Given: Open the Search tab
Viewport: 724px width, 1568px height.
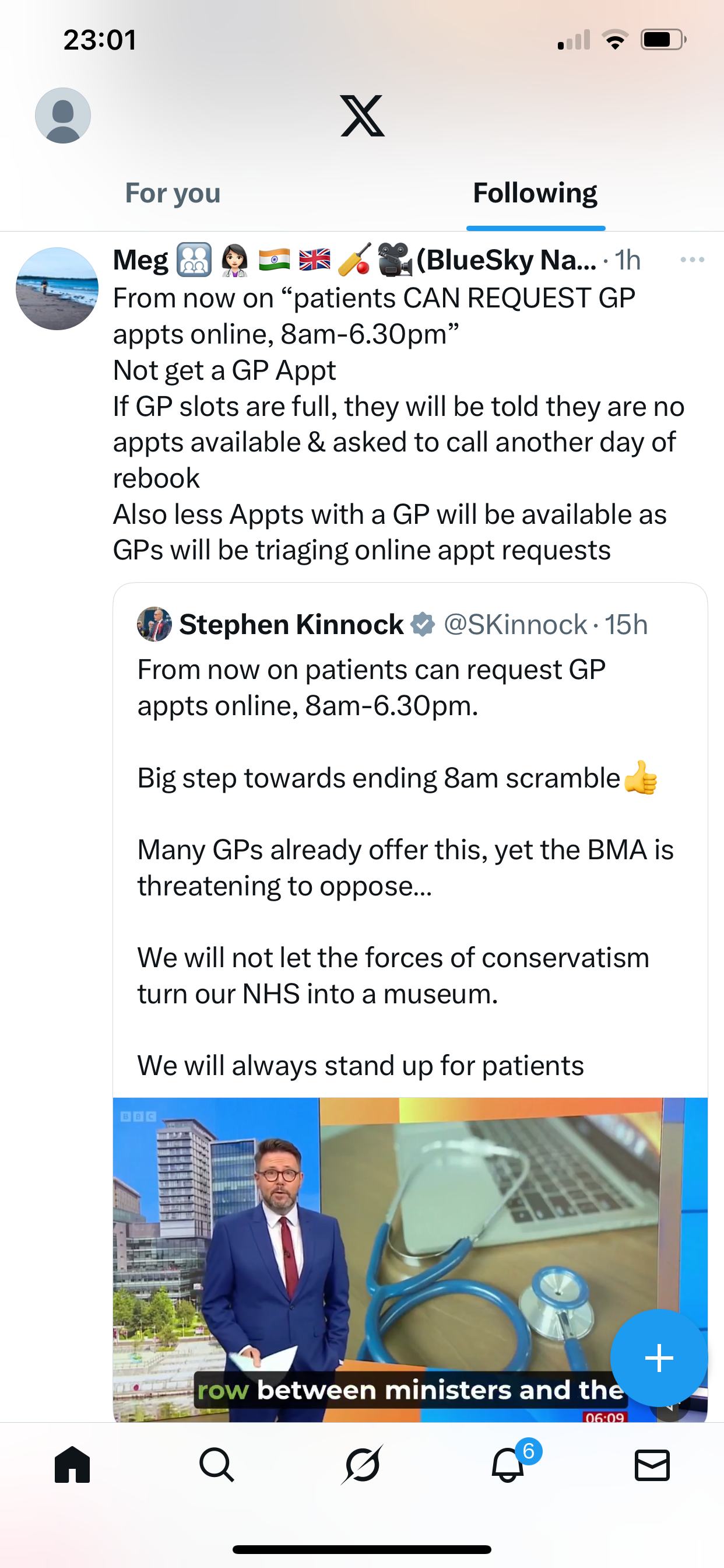Looking at the screenshot, I should coord(217,1465).
